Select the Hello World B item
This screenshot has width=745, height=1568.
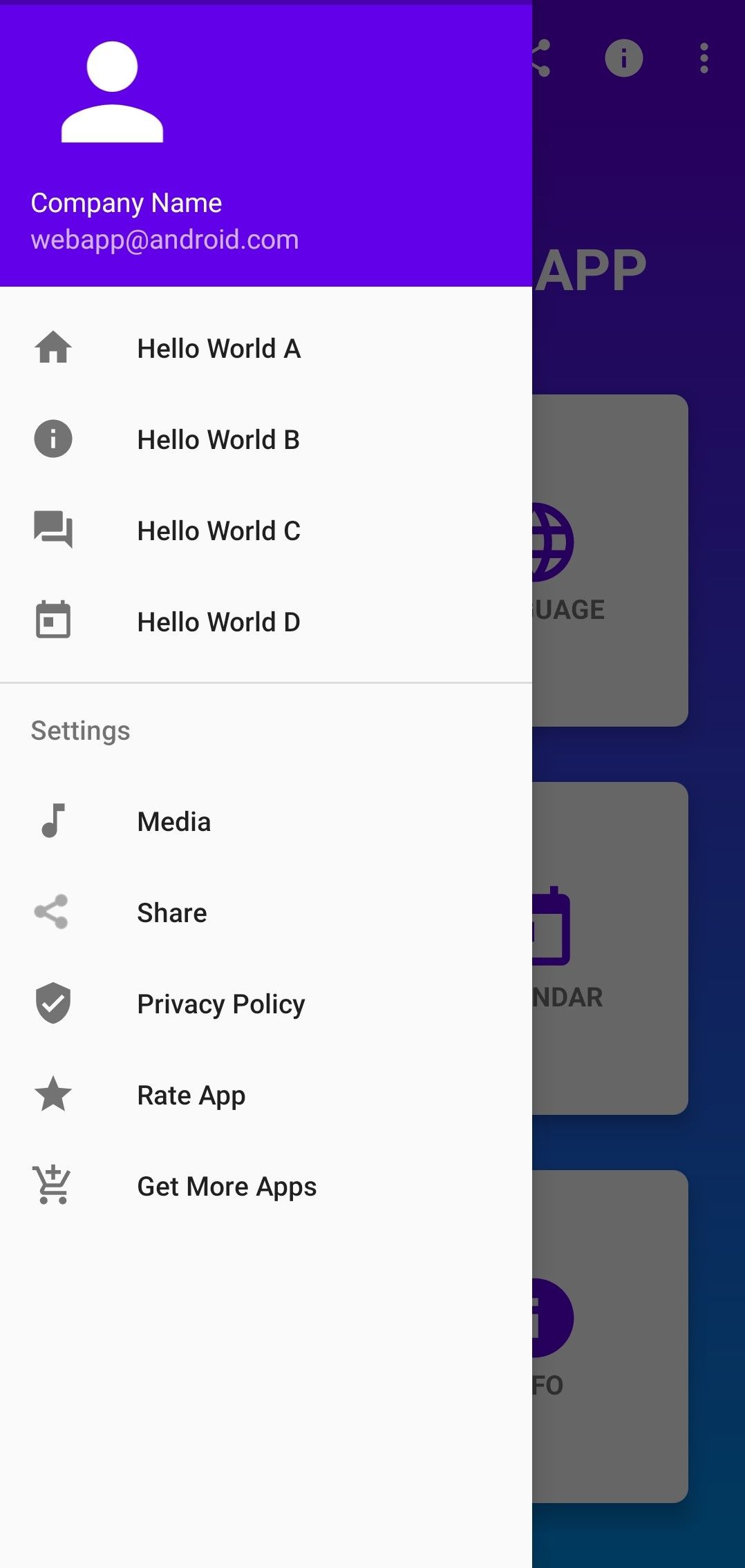coord(266,439)
